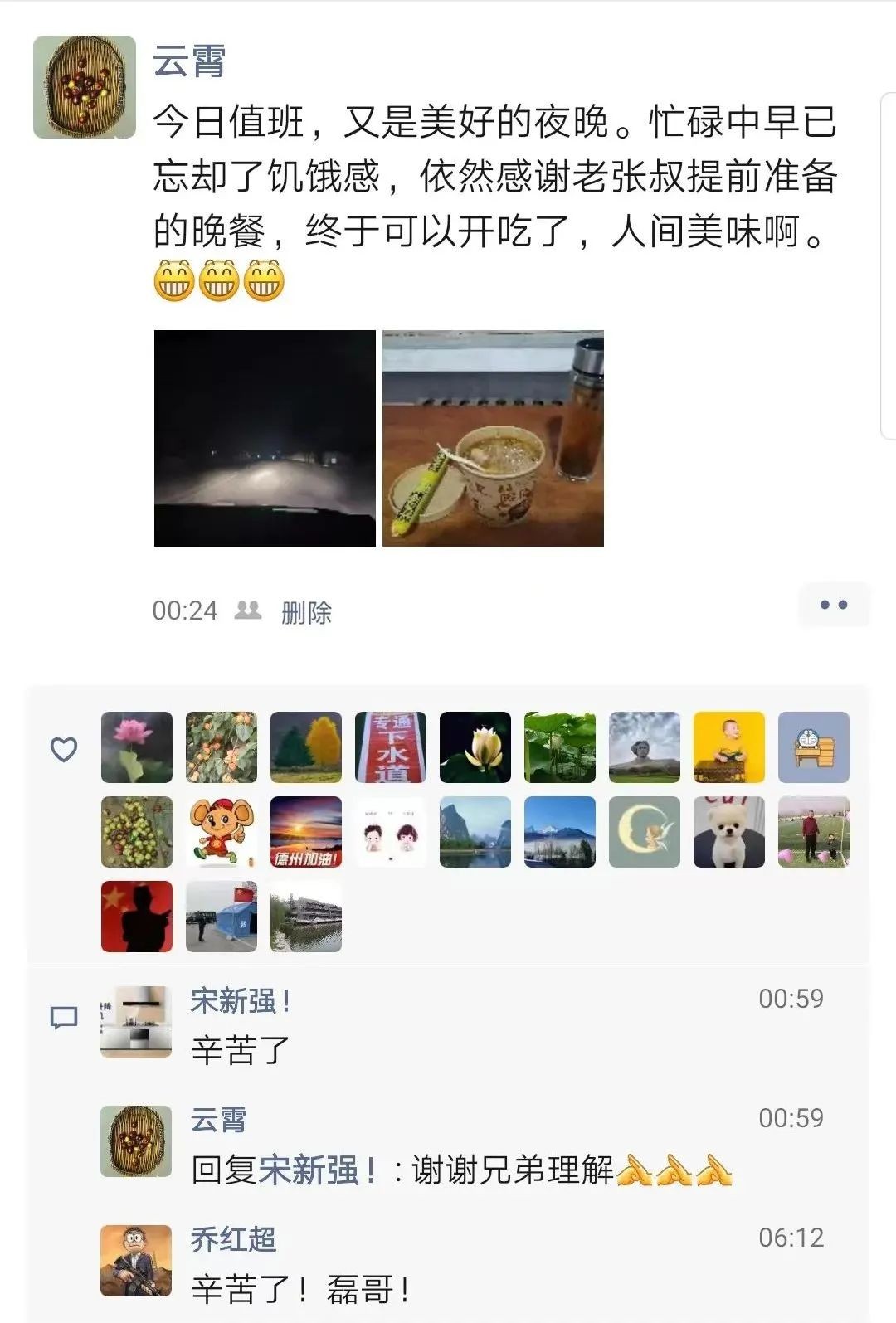
Task: Open the 专通下水道 red sign avatar
Action: click(x=391, y=747)
